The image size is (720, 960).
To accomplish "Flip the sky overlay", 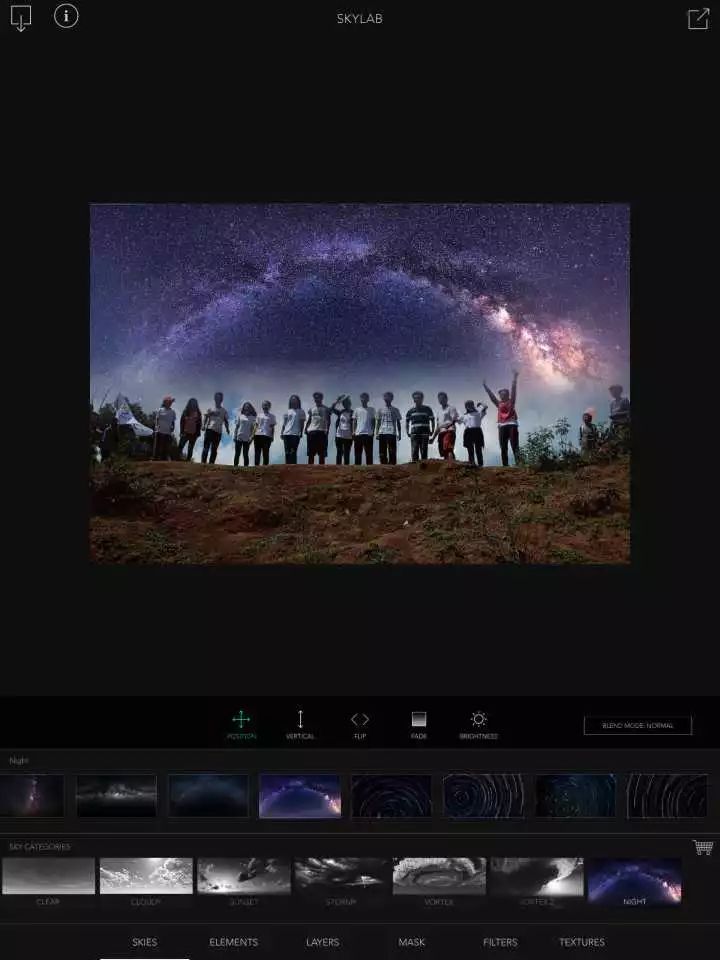I will pos(360,724).
